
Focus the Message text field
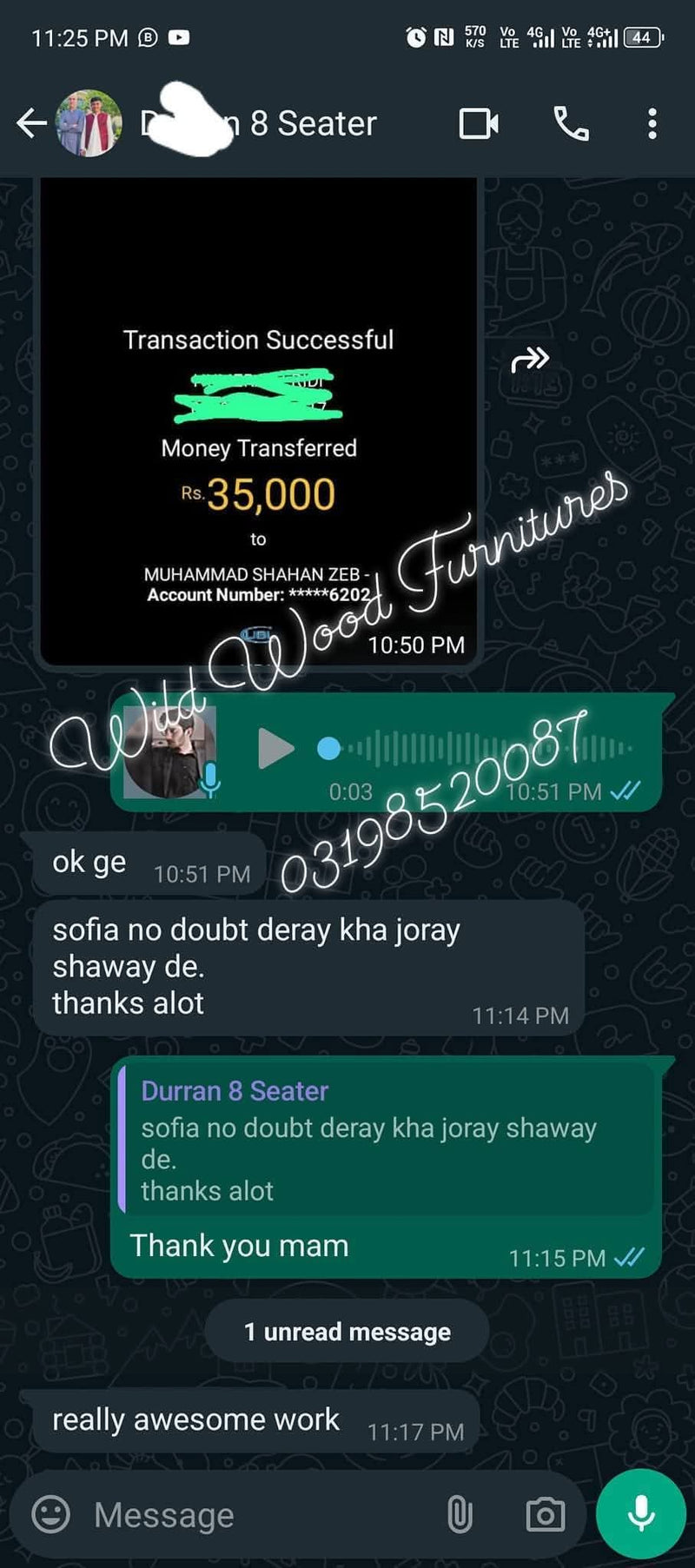pyautogui.click(x=261, y=1515)
